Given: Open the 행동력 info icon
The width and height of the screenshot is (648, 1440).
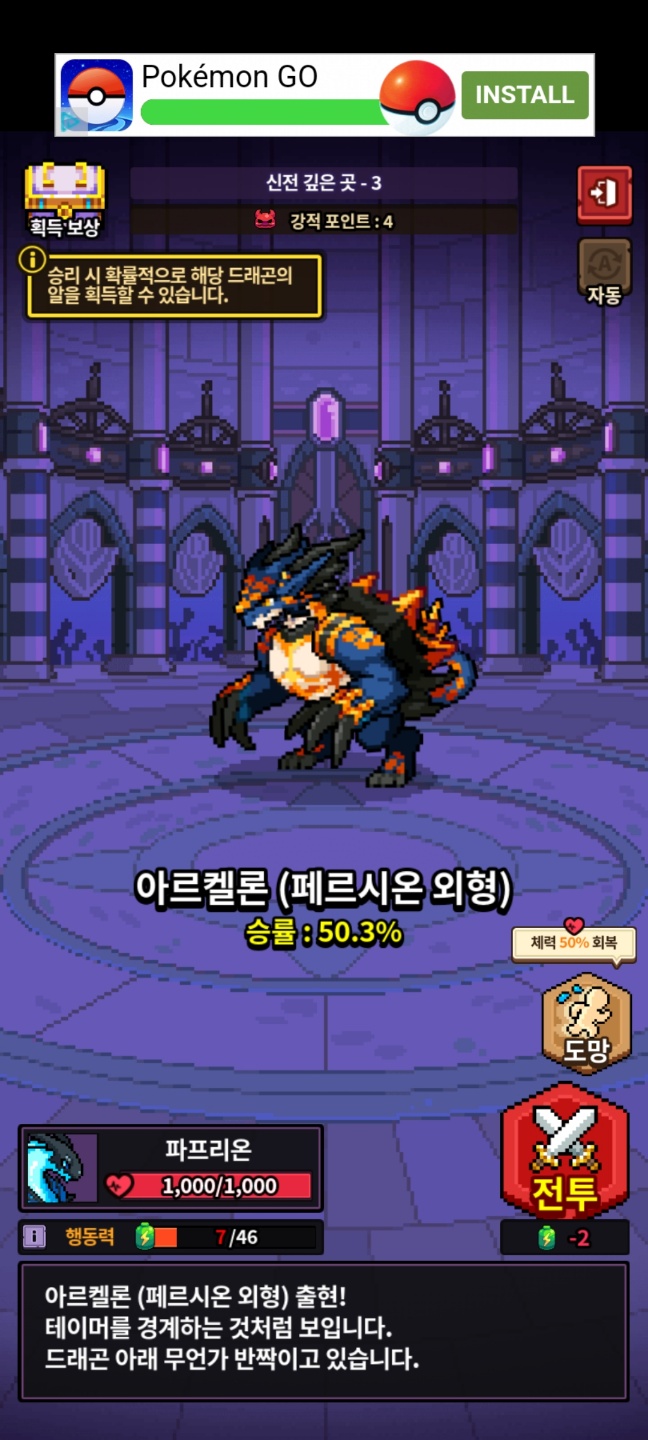Looking at the screenshot, I should pyautogui.click(x=34, y=1237).
